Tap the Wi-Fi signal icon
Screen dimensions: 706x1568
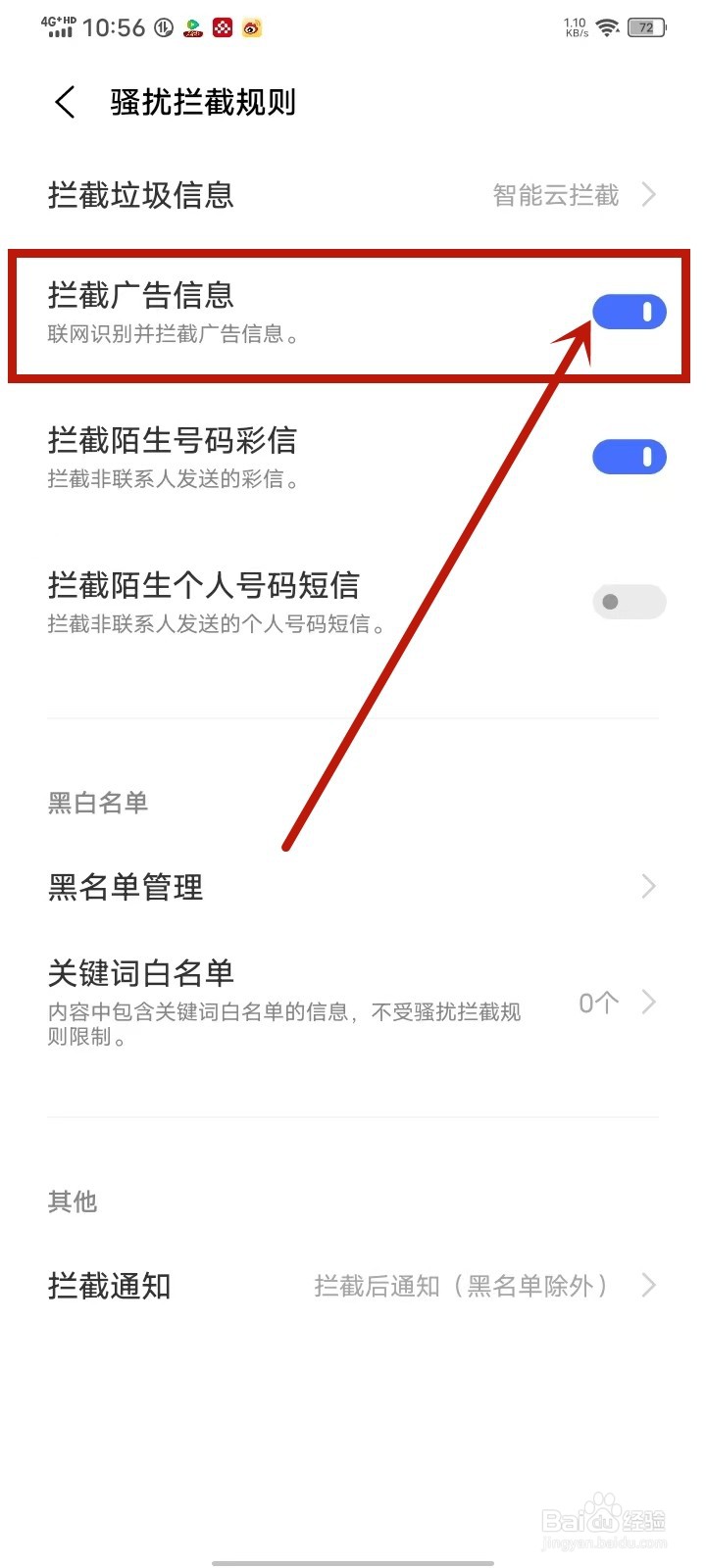click(606, 27)
